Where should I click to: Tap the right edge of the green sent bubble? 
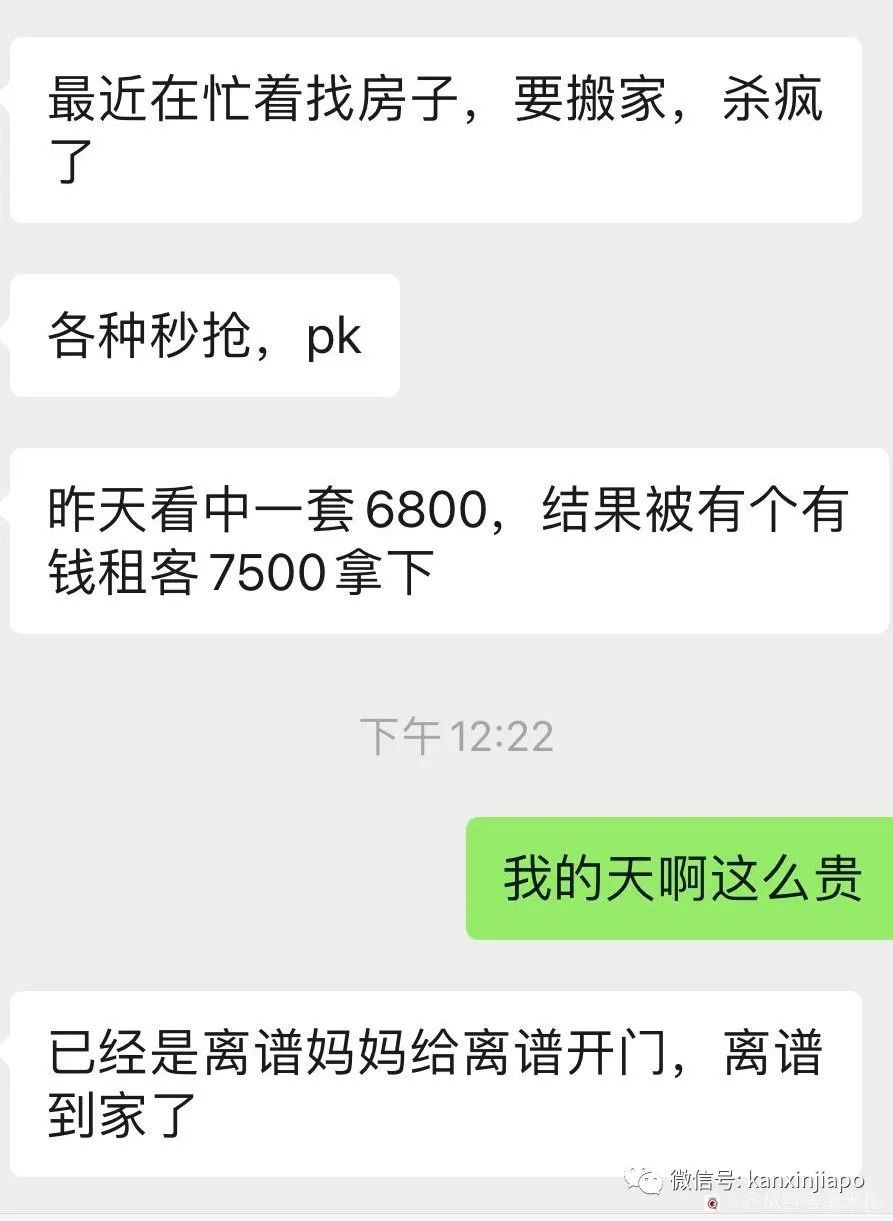pos(882,878)
